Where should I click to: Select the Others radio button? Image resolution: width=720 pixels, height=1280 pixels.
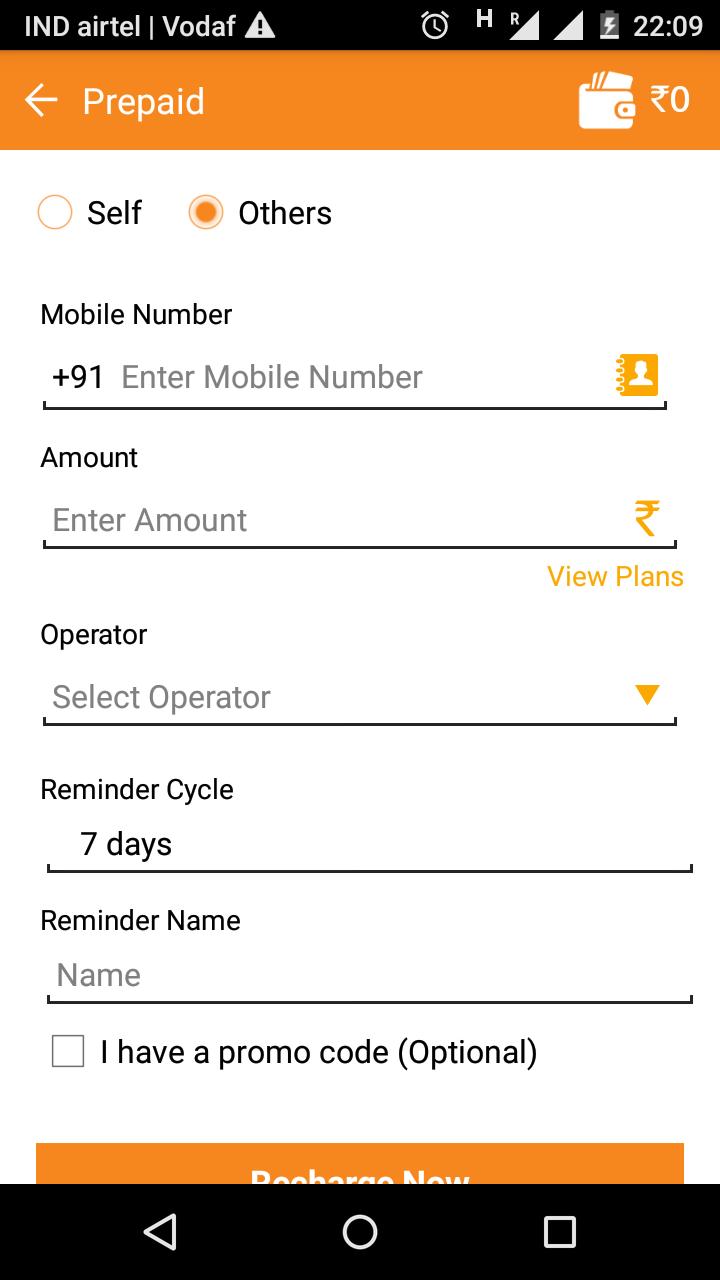206,212
